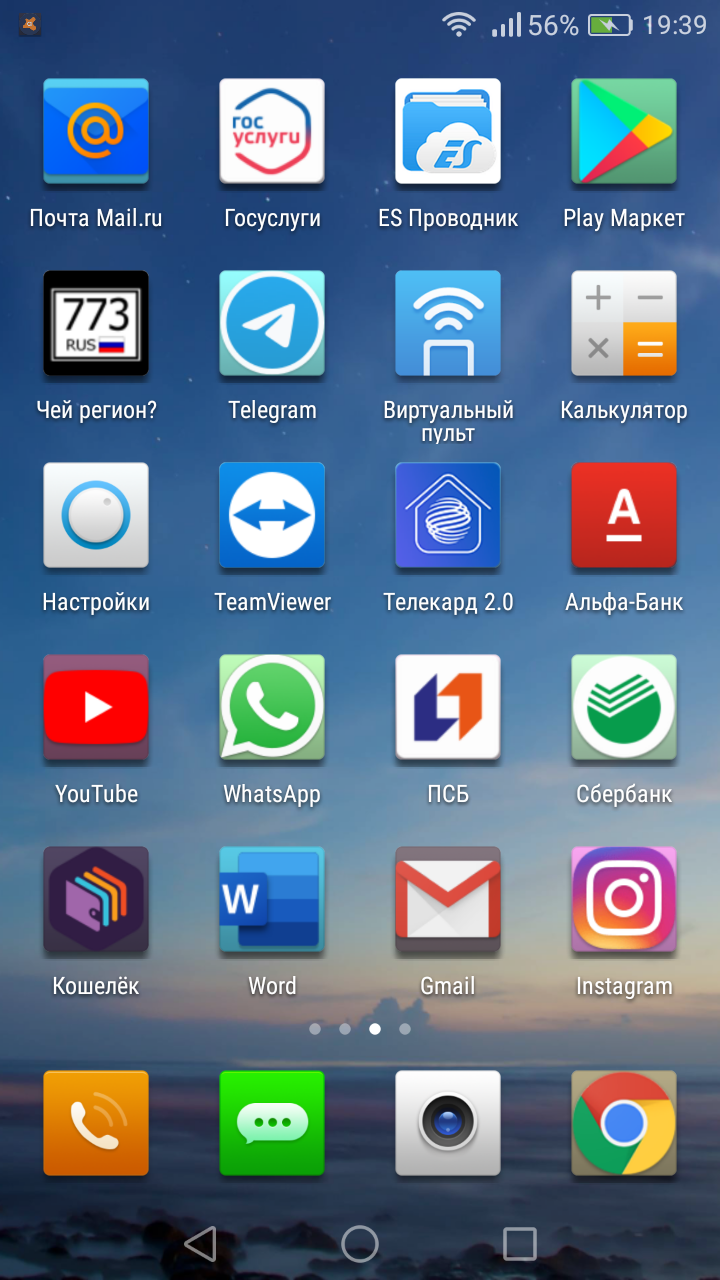
Task: Tap the system back button
Action: (200, 1244)
